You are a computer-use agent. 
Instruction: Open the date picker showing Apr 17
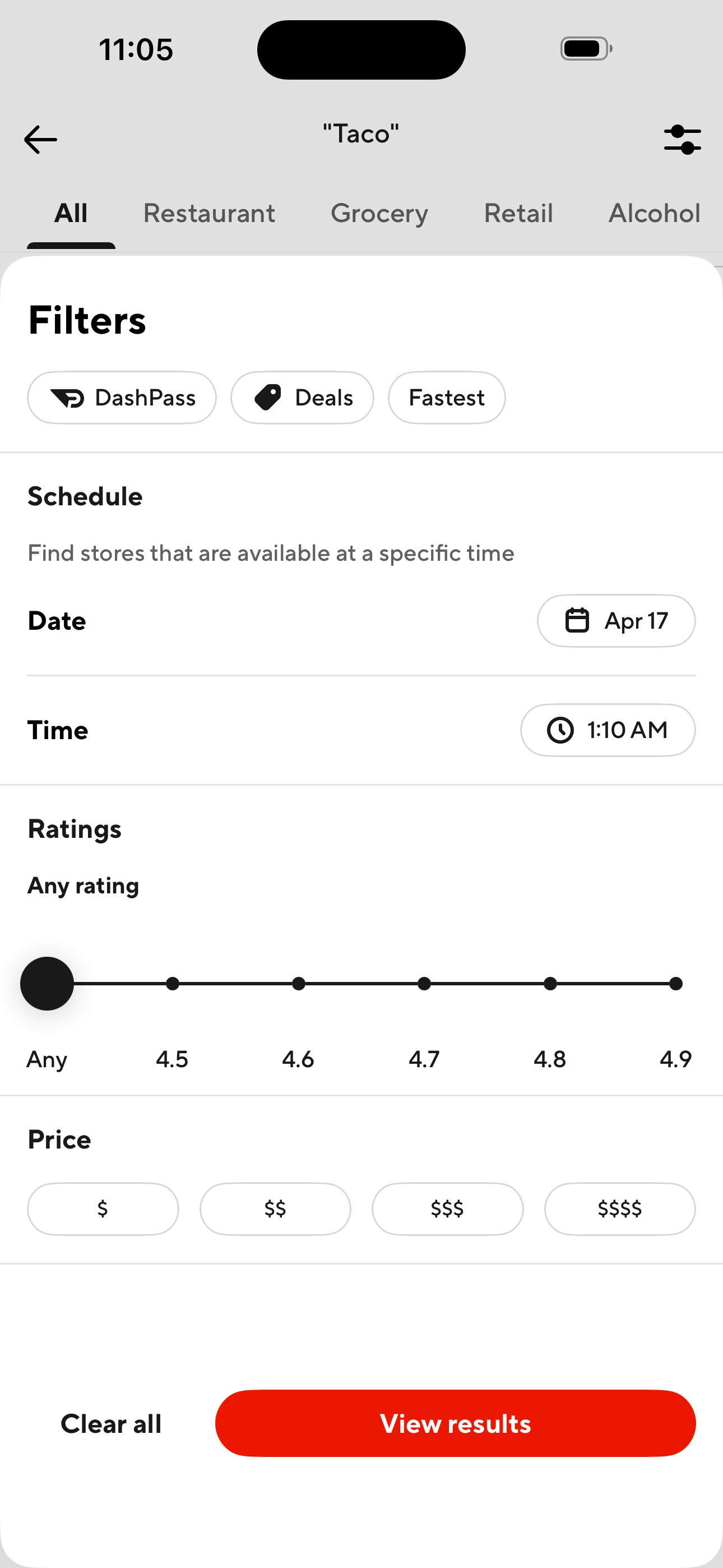pos(616,620)
